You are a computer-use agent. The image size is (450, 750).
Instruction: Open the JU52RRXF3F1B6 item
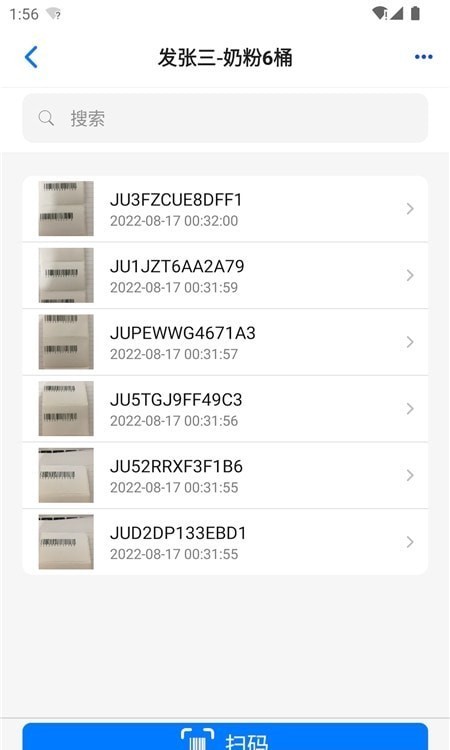(x=225, y=475)
